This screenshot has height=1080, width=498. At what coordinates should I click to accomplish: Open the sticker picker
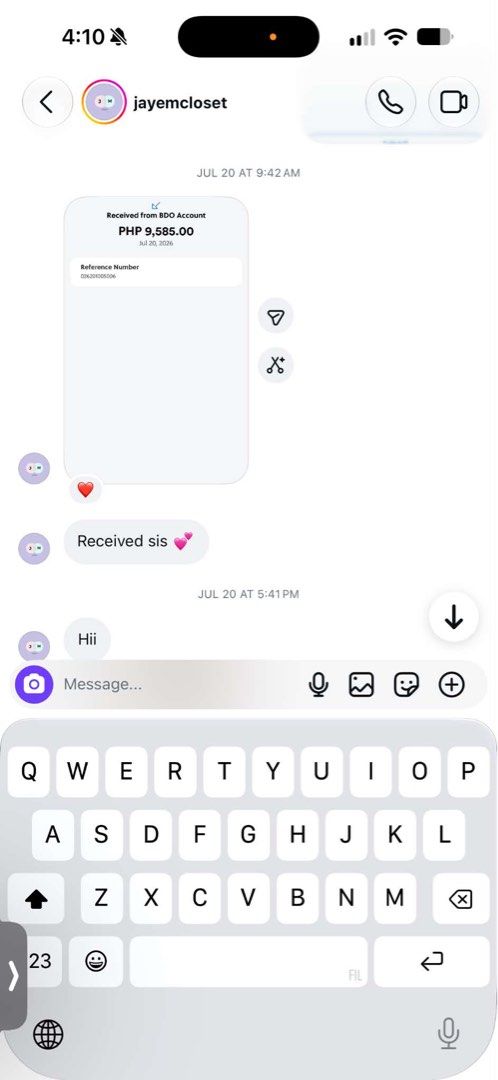click(x=406, y=685)
